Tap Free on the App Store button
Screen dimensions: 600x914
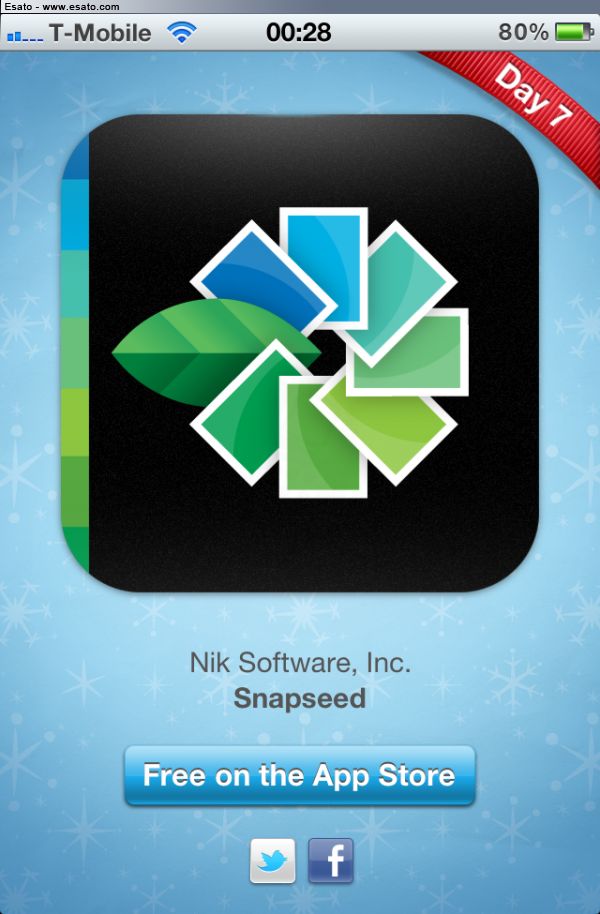point(299,775)
